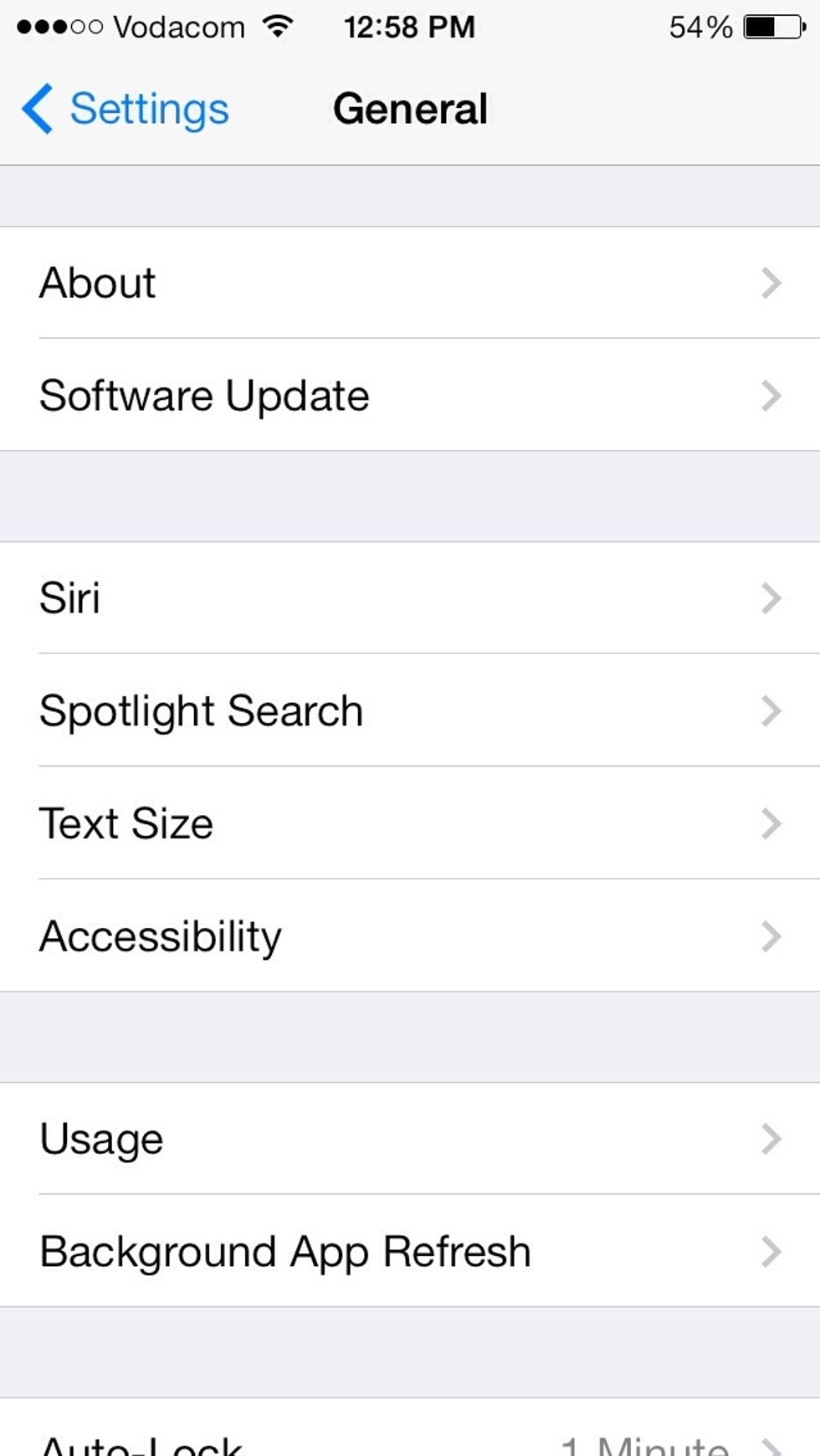This screenshot has width=820, height=1456.
Task: Tap the General title in the navigation bar
Action: pos(410,108)
